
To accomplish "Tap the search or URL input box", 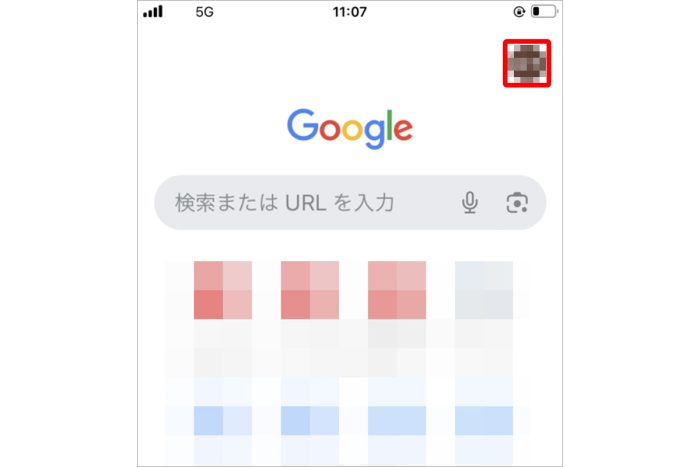I will pyautogui.click(x=300, y=203).
